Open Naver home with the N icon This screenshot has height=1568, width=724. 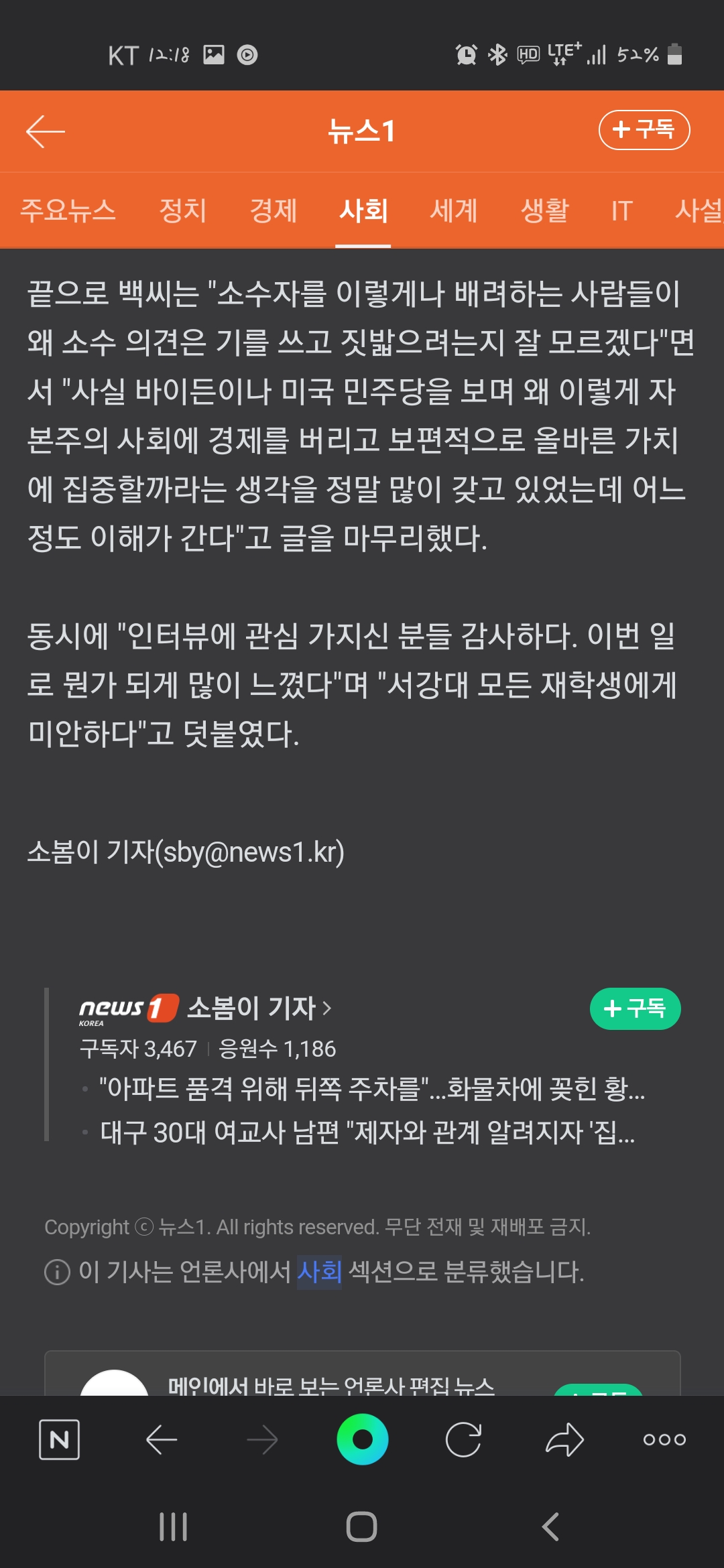60,1439
